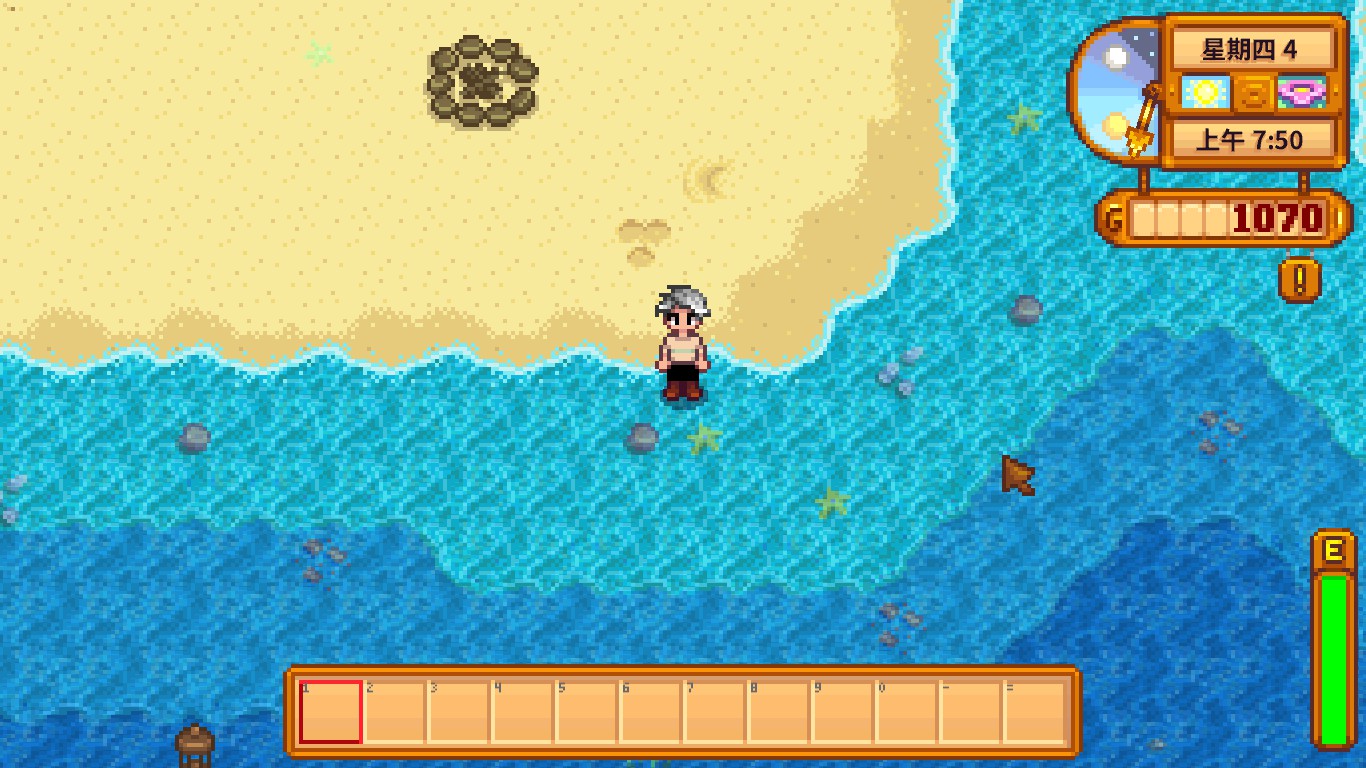Choose toolbar slot 3
The width and height of the screenshot is (1366, 768).
tap(458, 712)
